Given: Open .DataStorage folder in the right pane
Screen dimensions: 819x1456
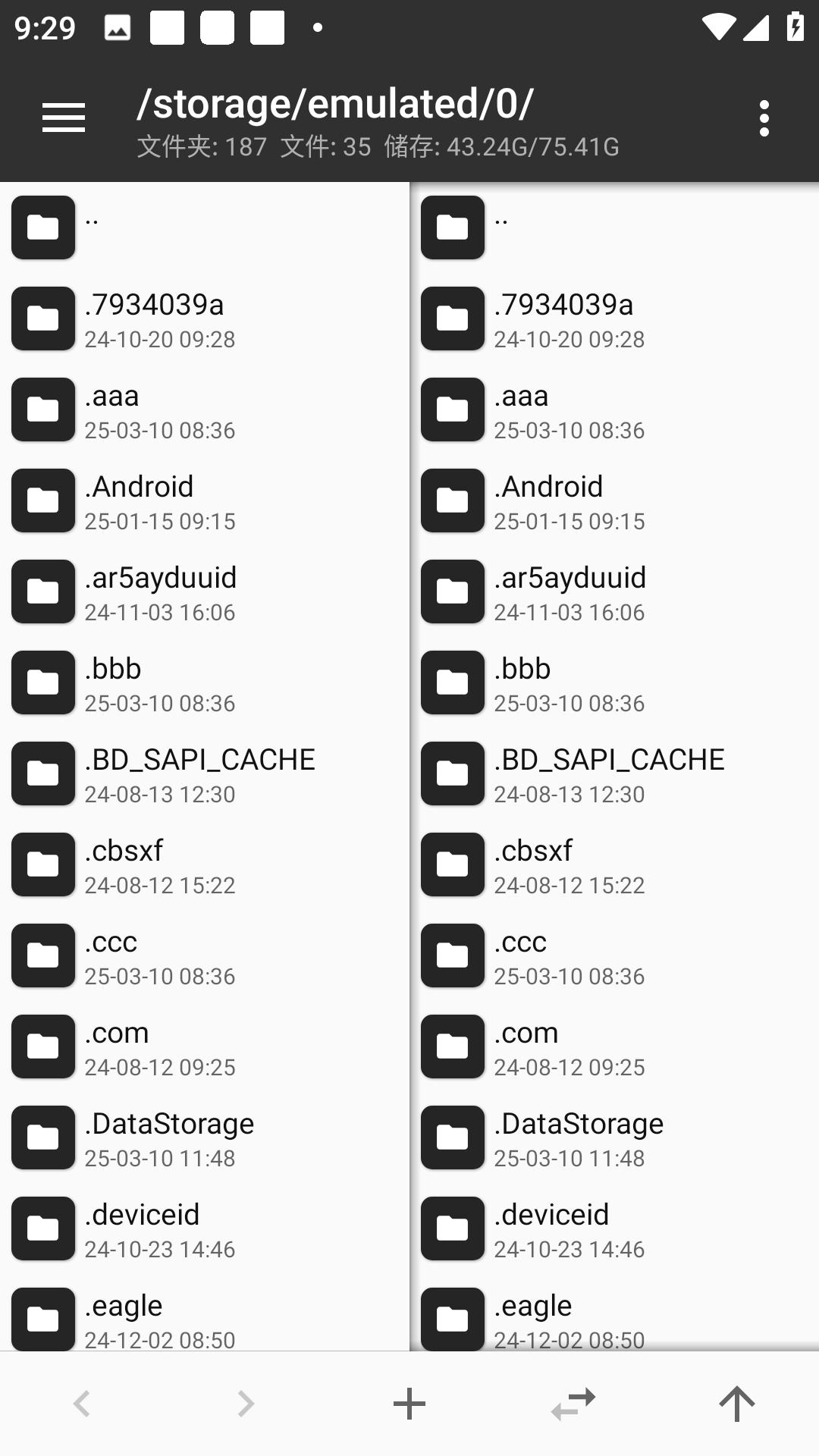Looking at the screenshot, I should point(614,1137).
